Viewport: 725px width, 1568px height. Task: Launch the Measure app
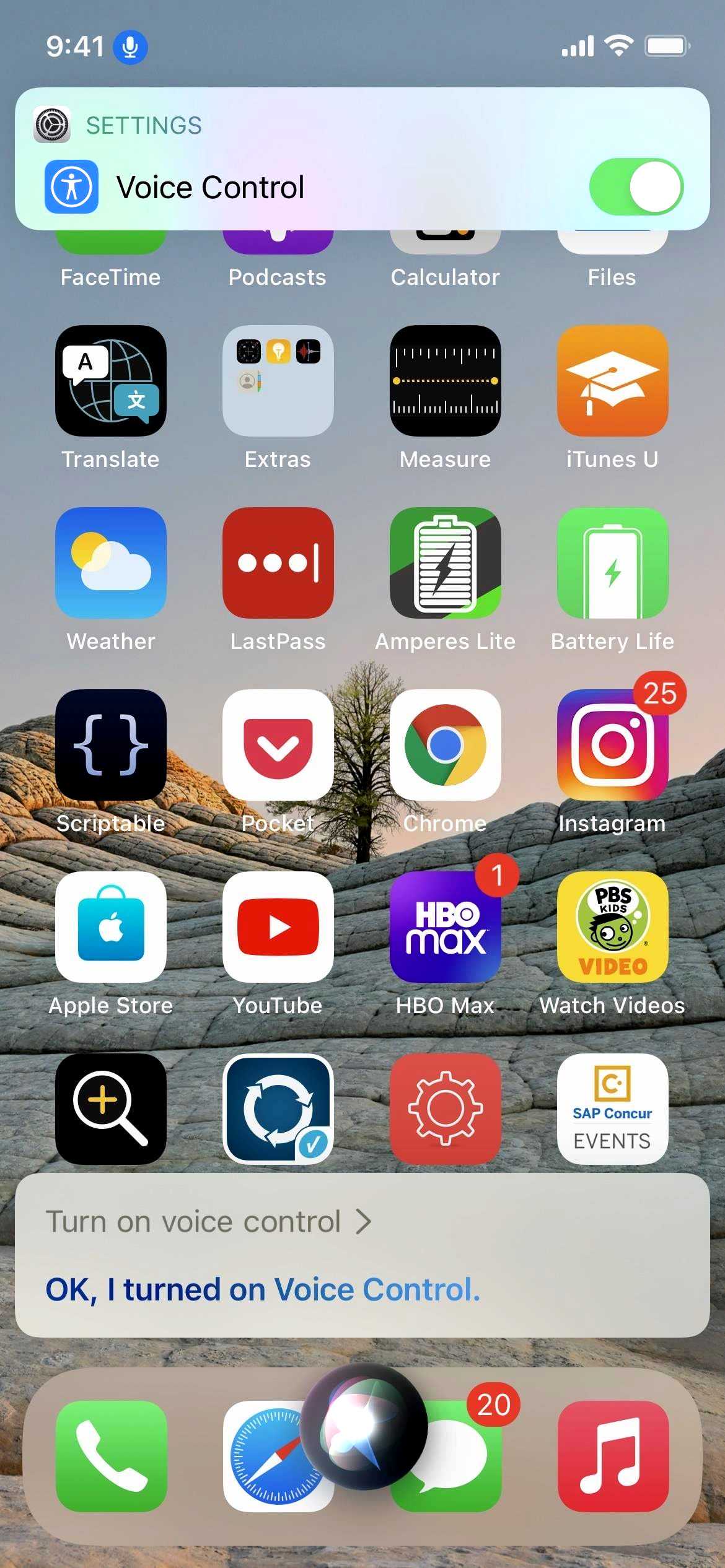445,380
